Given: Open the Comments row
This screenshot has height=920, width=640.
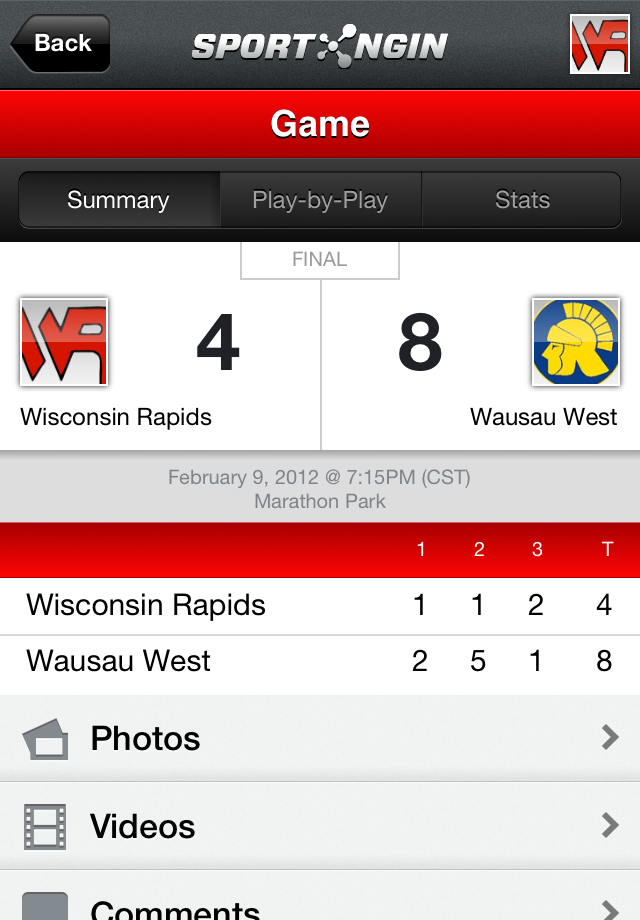Looking at the screenshot, I should coord(320,903).
